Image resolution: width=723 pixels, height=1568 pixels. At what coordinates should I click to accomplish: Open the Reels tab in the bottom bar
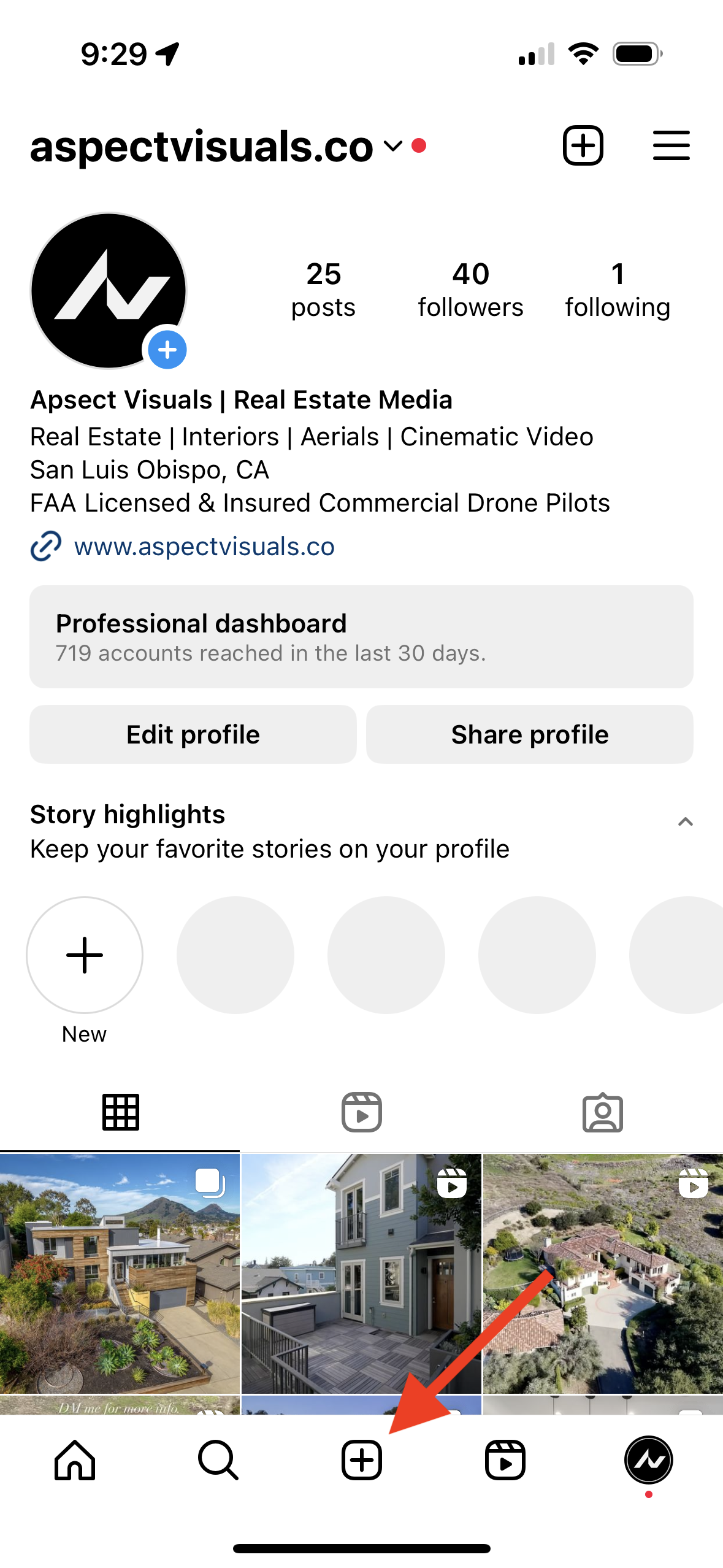coord(505,1460)
